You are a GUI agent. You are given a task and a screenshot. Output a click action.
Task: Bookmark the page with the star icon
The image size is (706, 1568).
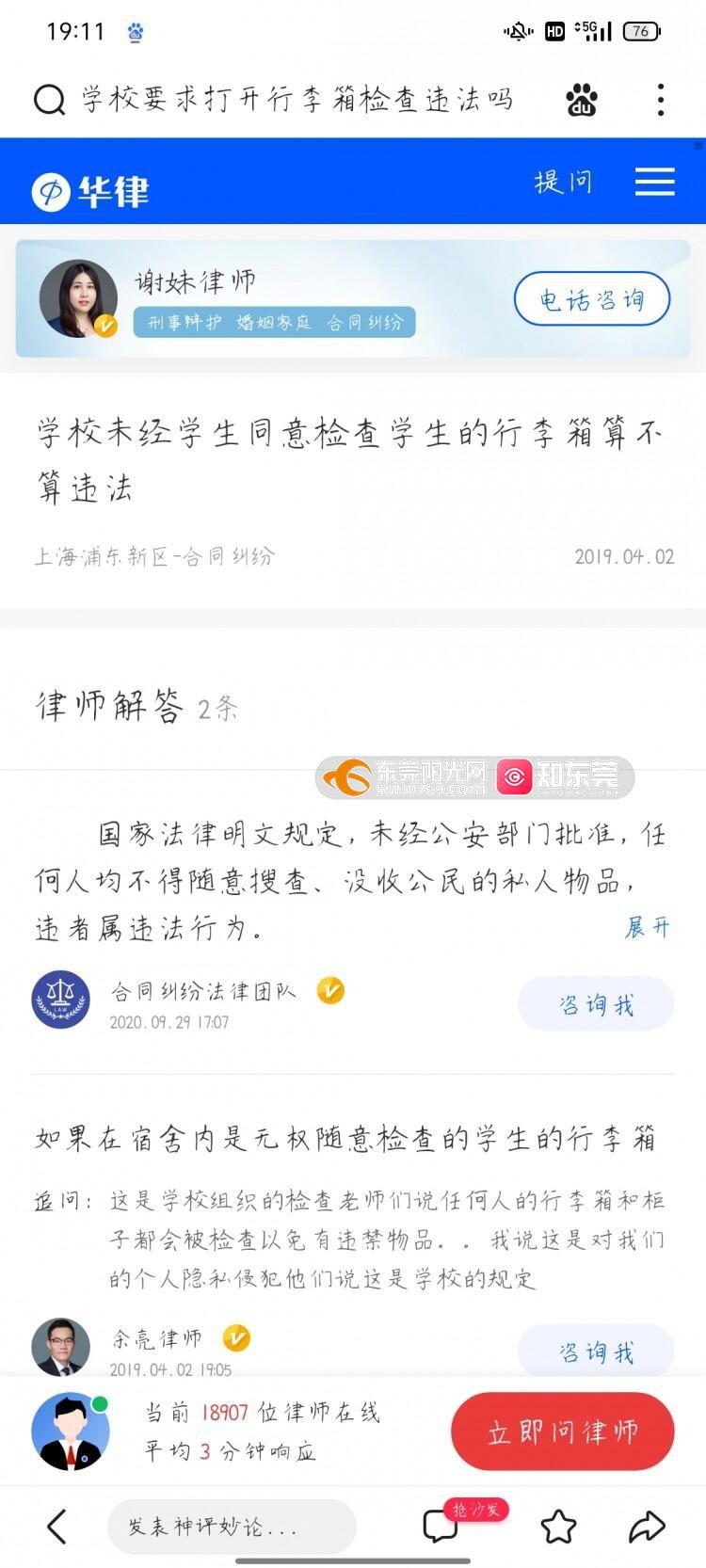558,1527
